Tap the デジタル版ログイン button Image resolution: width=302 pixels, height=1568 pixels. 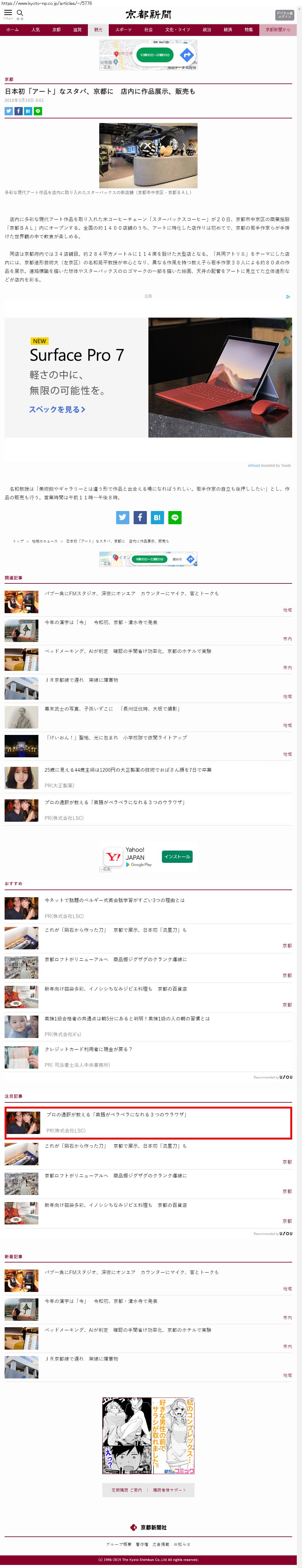(284, 14)
